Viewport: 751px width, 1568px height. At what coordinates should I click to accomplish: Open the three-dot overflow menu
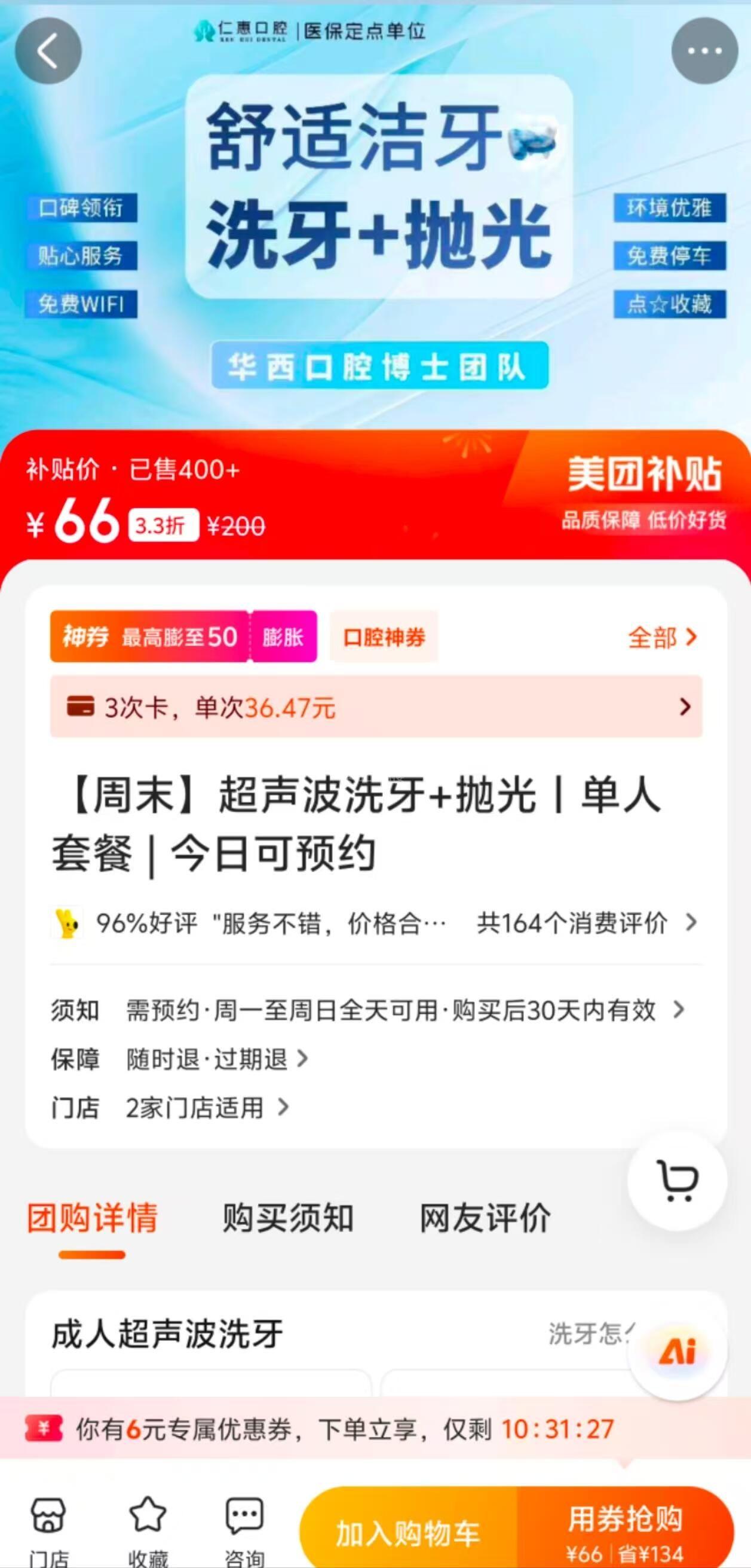click(x=704, y=51)
